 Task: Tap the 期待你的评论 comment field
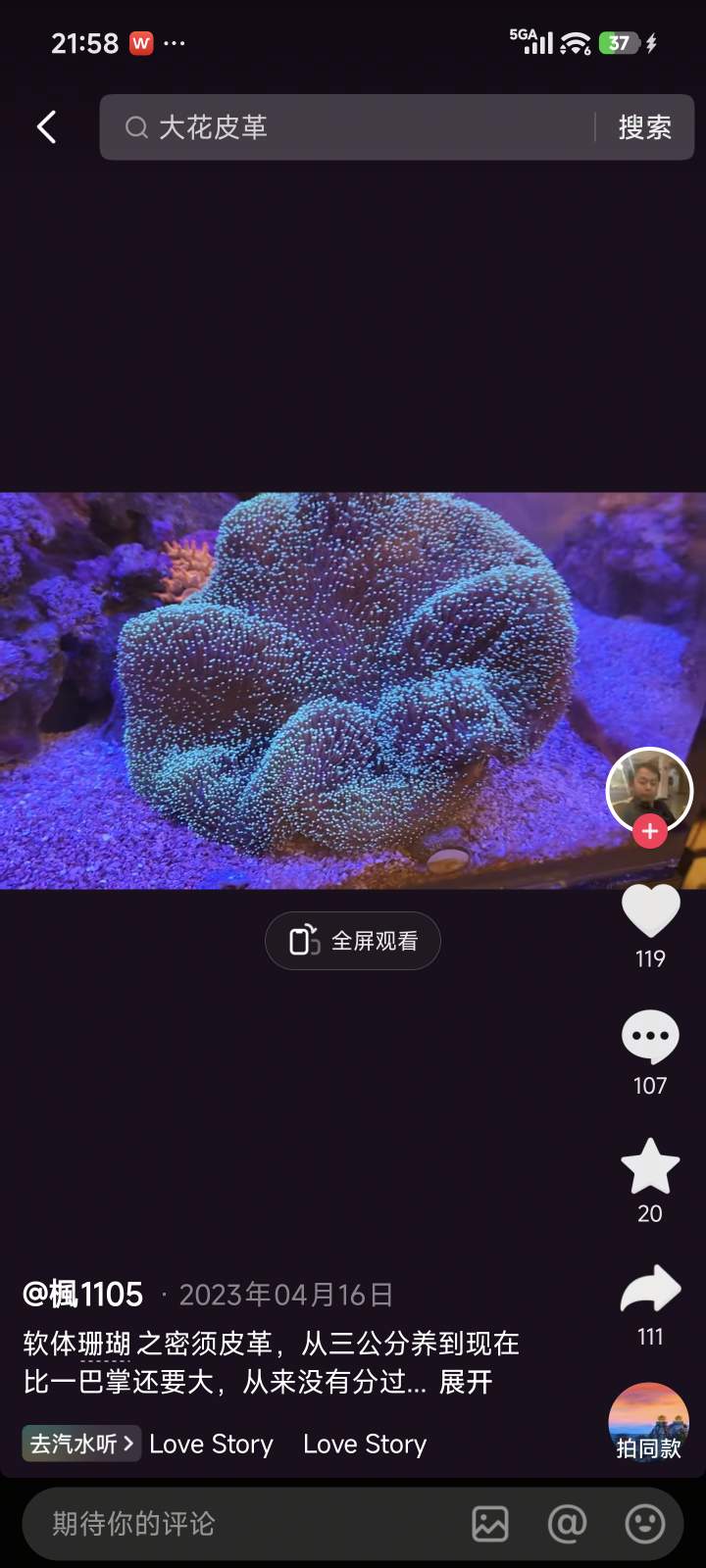pos(235,1524)
